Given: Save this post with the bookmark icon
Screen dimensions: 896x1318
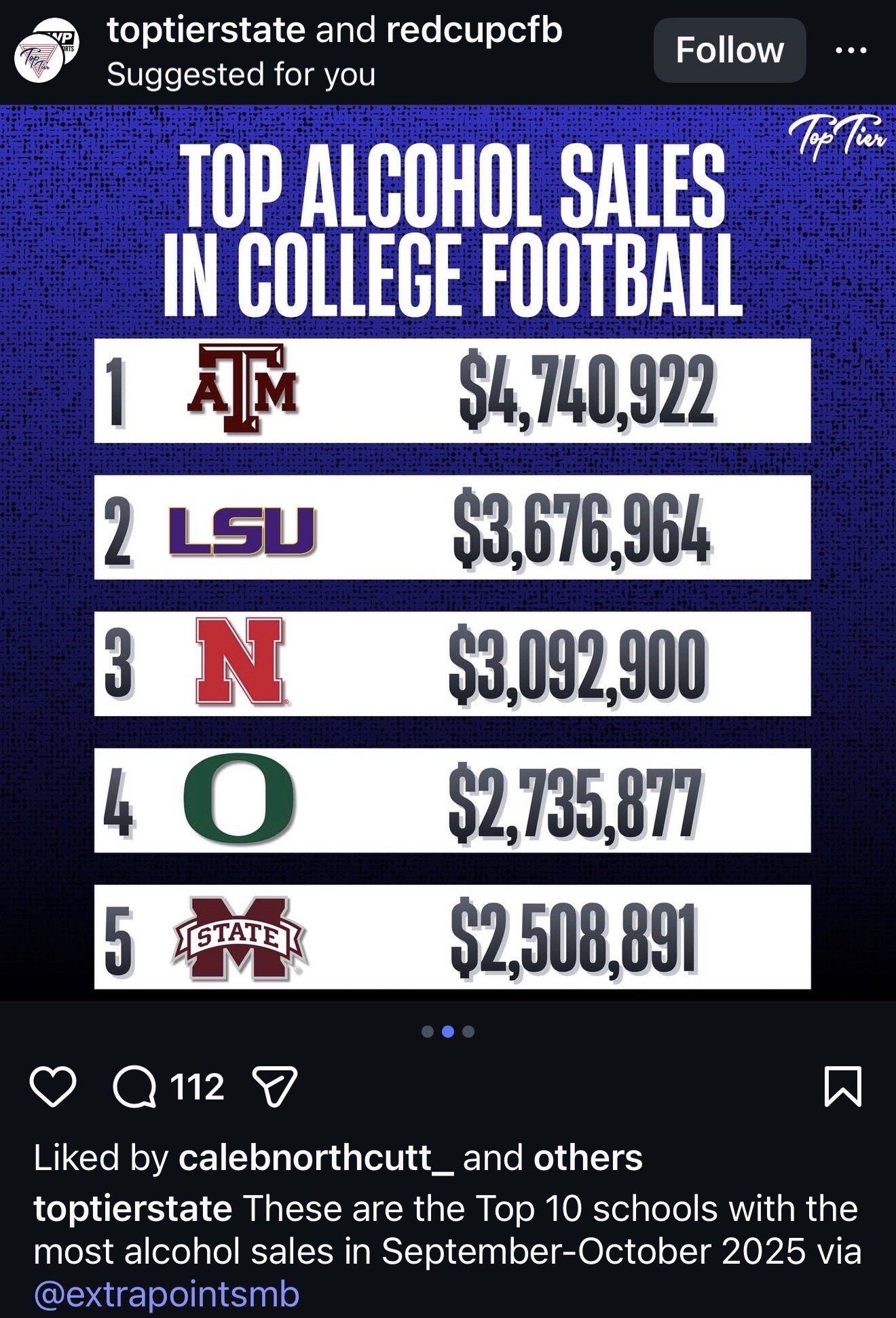Looking at the screenshot, I should [842, 1087].
